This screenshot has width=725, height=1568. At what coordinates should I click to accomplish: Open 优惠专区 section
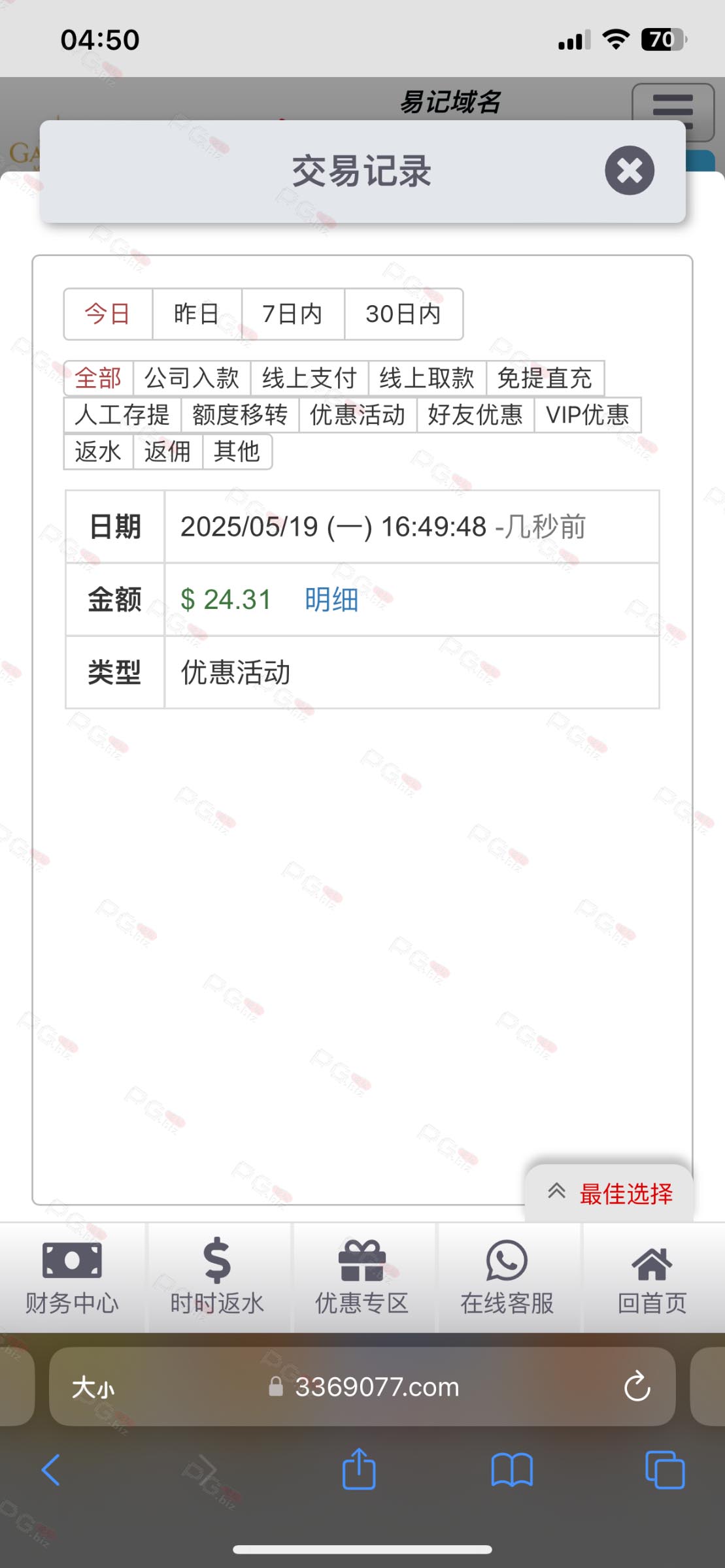[362, 1277]
